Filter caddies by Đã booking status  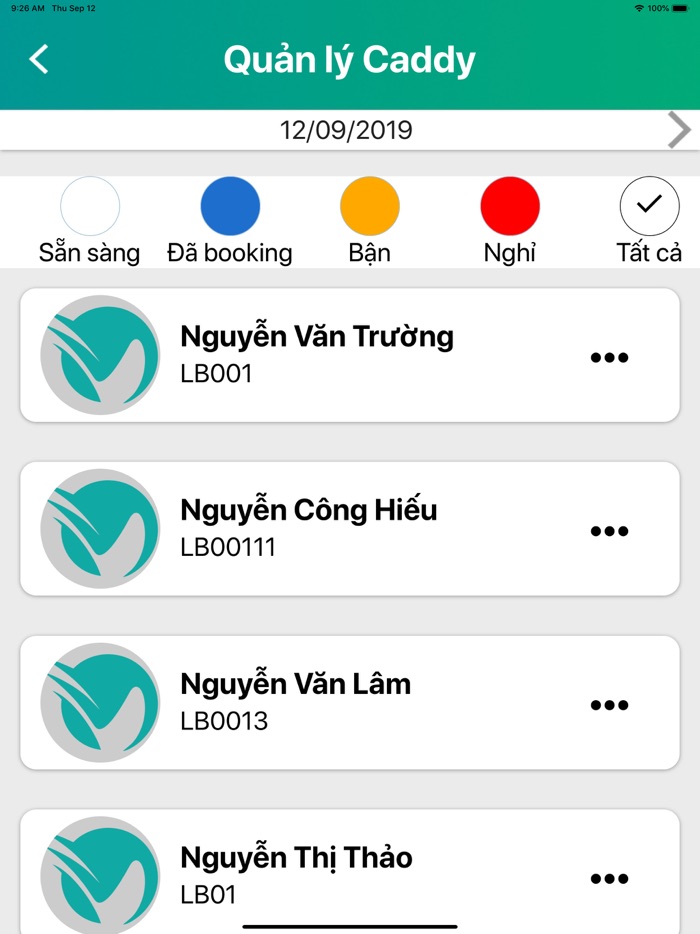[230, 207]
